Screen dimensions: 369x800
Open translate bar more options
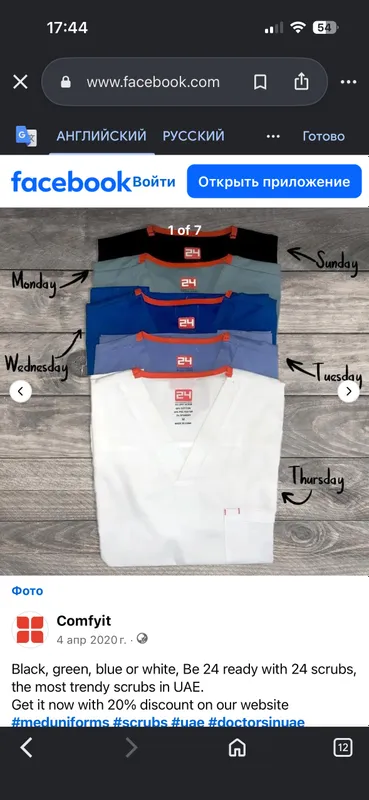click(x=273, y=136)
